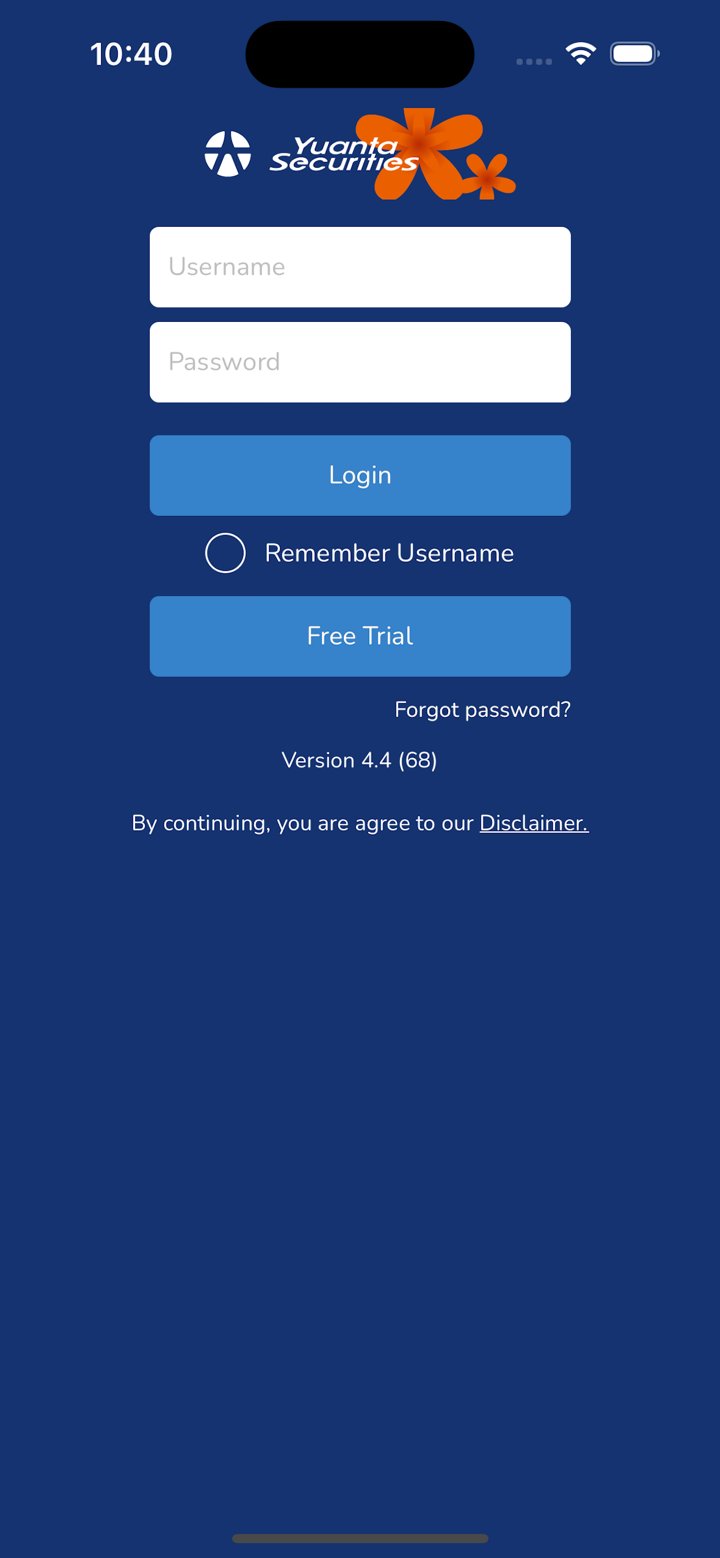Tap the Login button
Viewport: 720px width, 1558px height.
[360, 475]
